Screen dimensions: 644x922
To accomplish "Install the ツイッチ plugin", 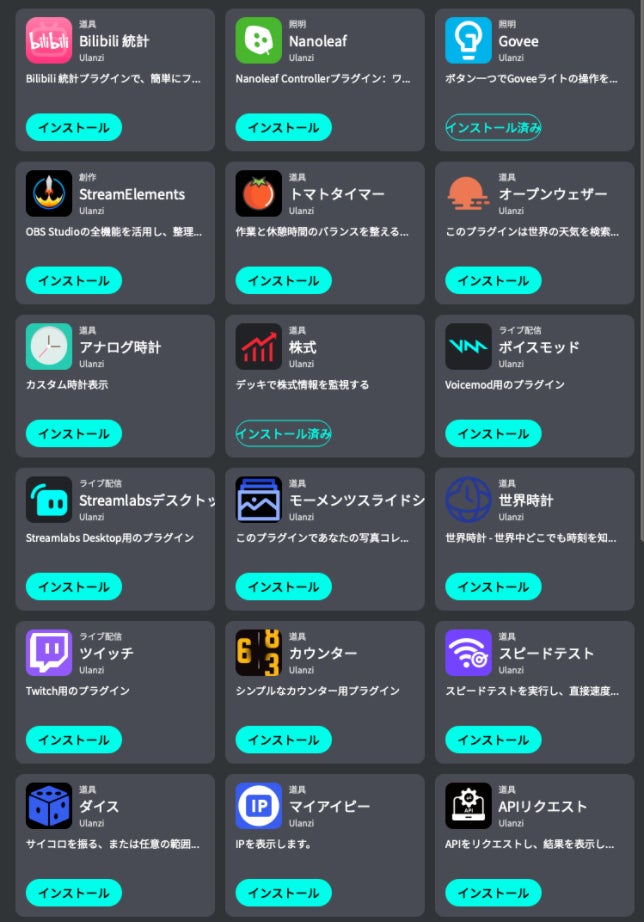I will (x=73, y=740).
